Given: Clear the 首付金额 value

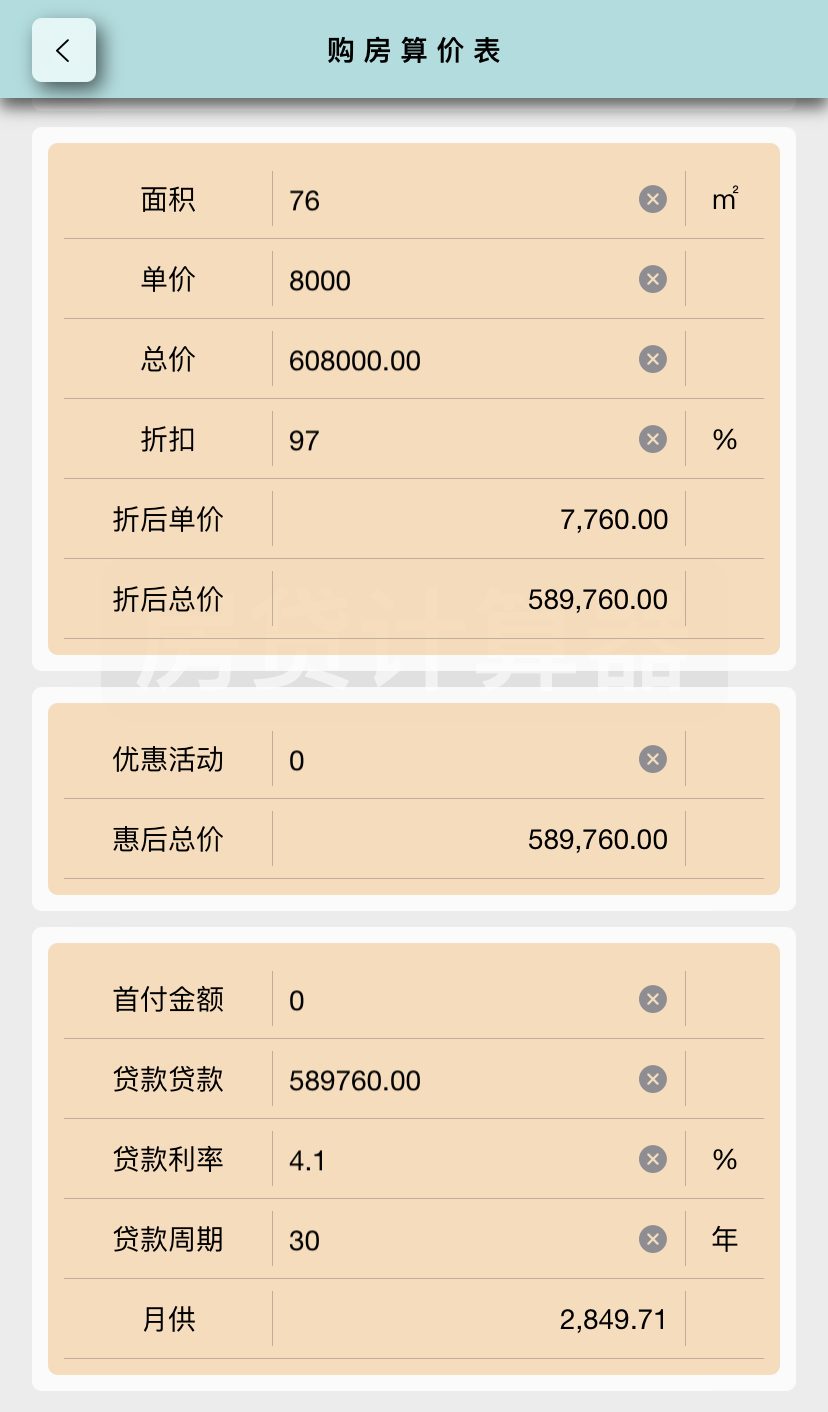Looking at the screenshot, I should [x=653, y=999].
